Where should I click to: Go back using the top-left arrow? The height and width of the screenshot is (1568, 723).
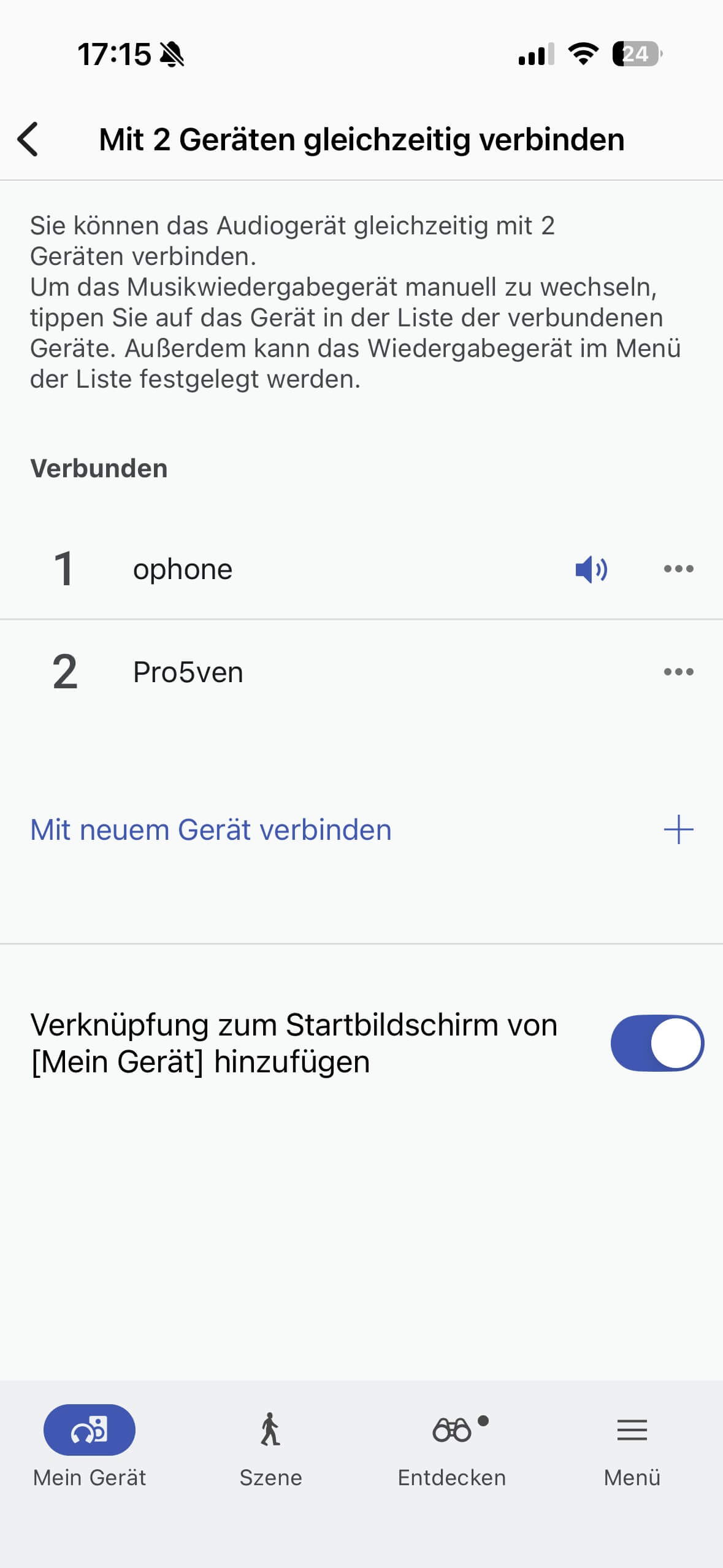pyautogui.click(x=28, y=139)
